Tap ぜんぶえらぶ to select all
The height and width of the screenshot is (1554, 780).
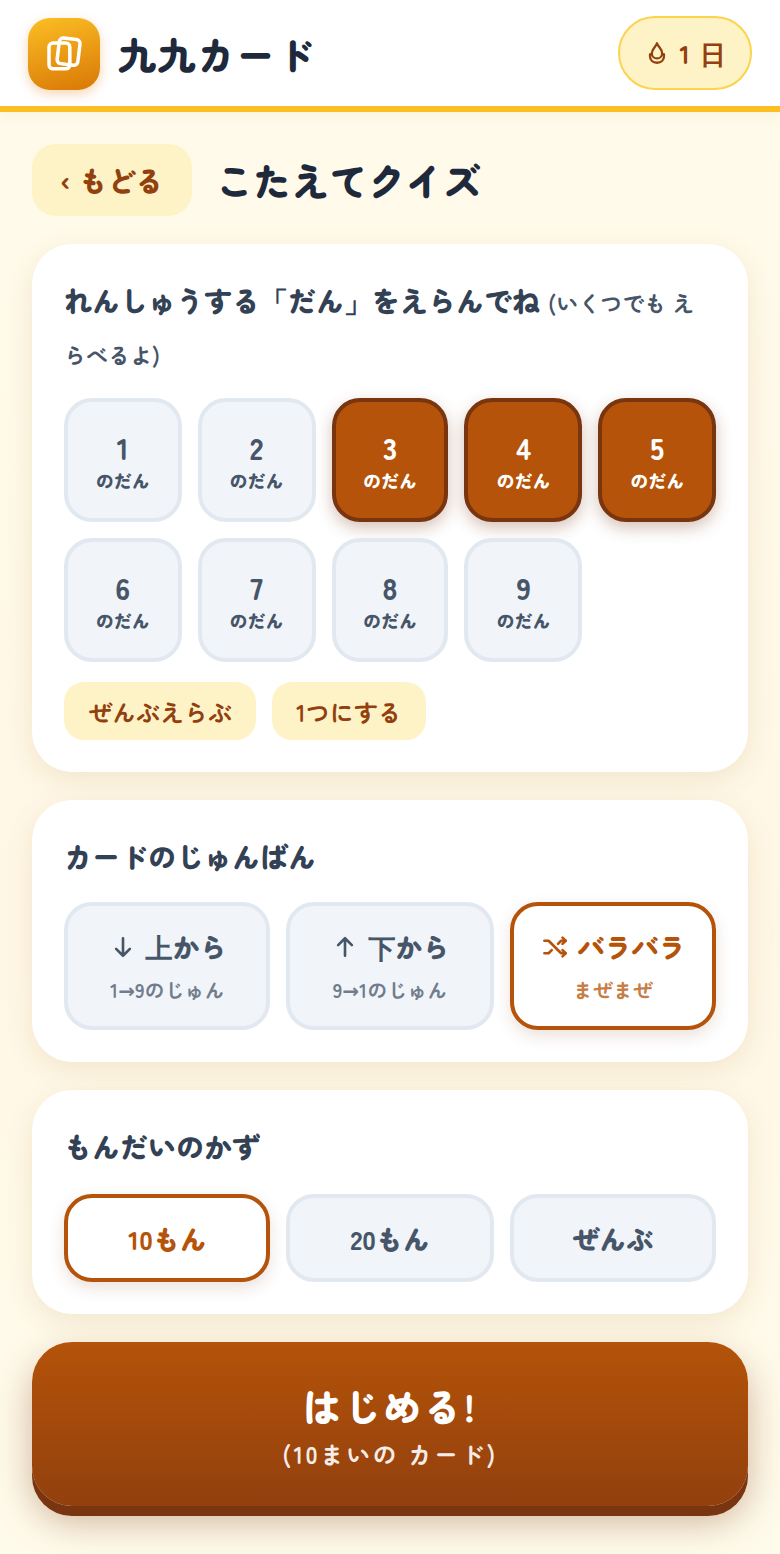[160, 711]
